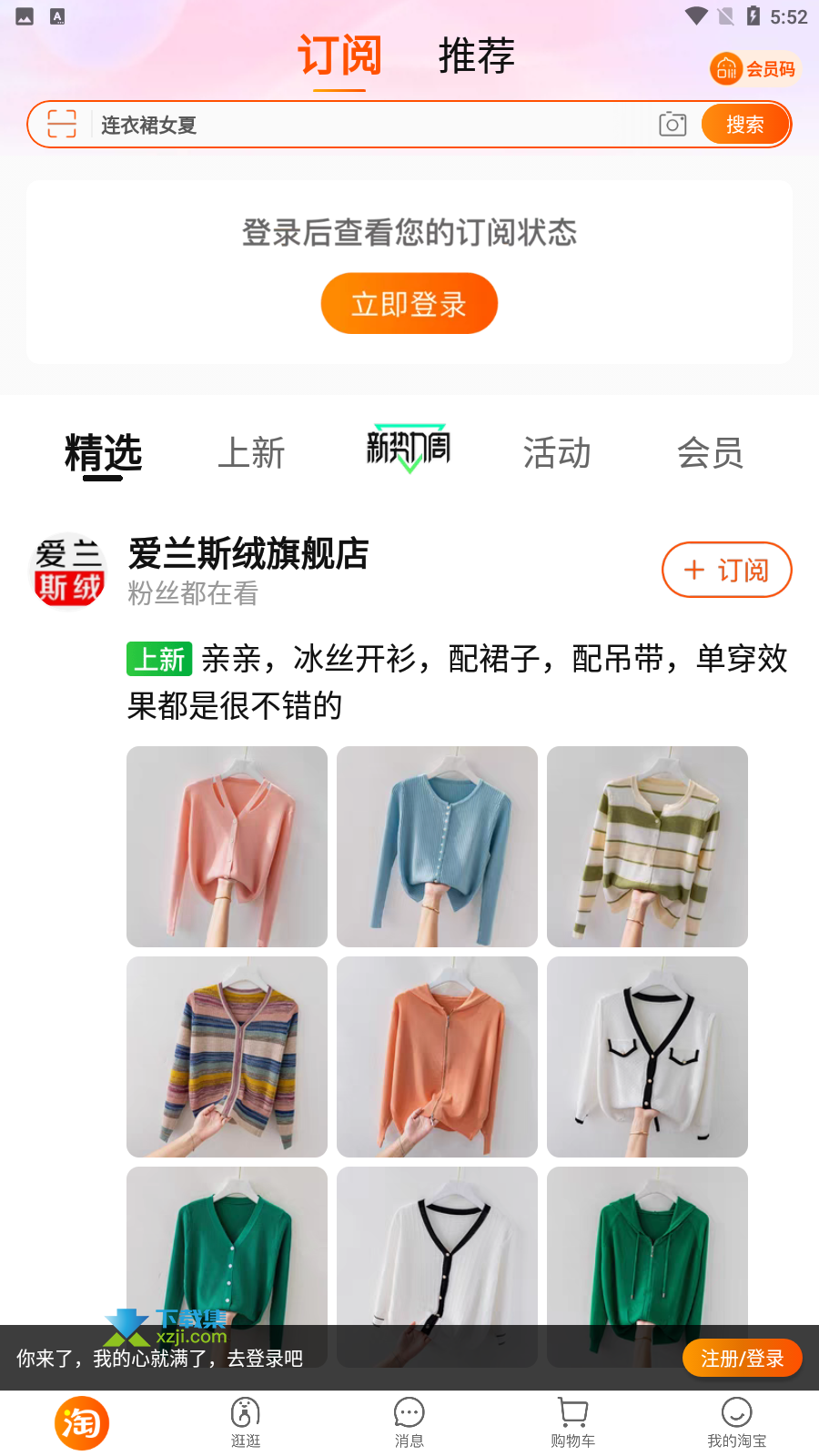The height and width of the screenshot is (1456, 819).
Task: Go to the 逛逛 bottom tab
Action: (x=246, y=1422)
